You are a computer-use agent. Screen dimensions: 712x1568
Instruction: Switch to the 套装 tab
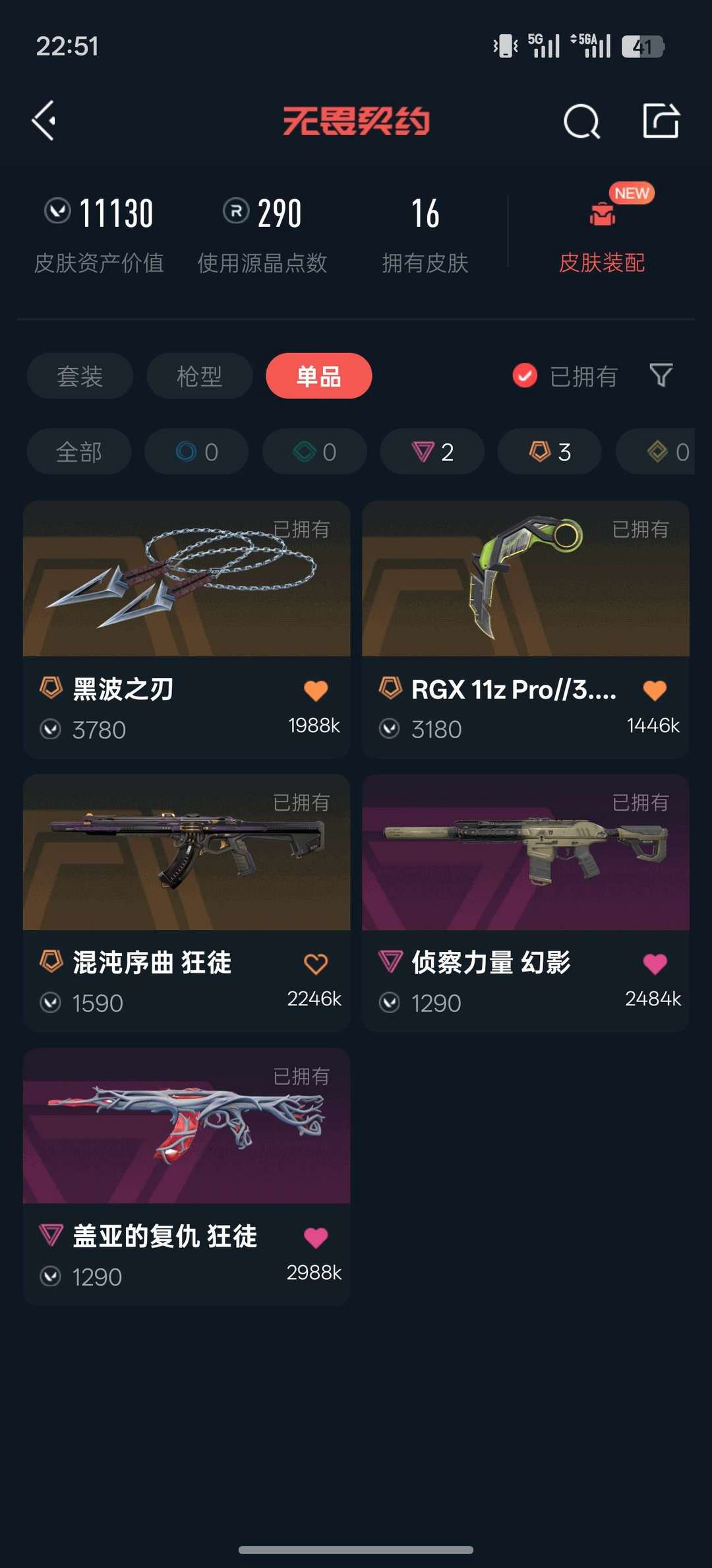click(80, 376)
